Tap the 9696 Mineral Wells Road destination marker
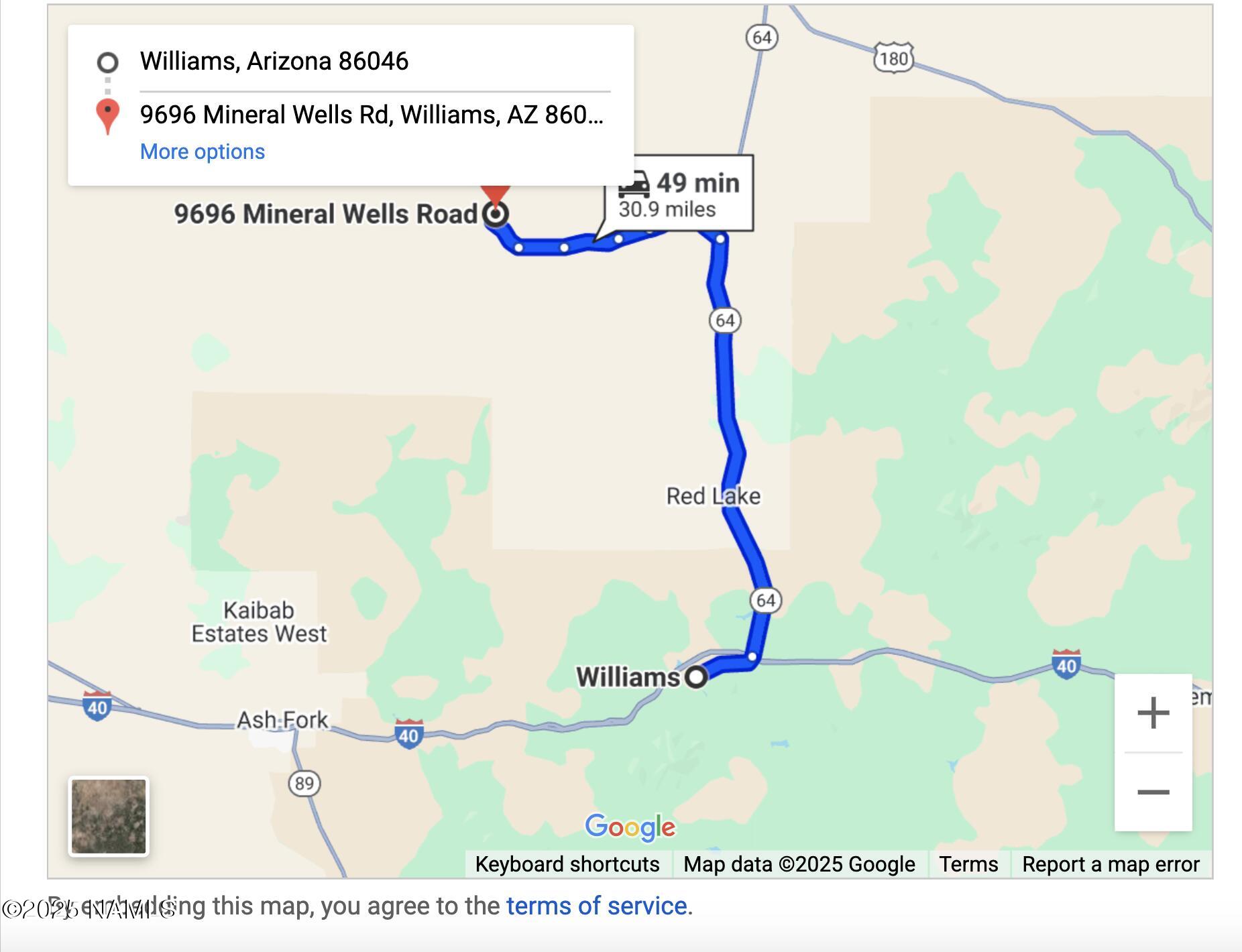Screen dimensions: 1242x952 [496, 214]
